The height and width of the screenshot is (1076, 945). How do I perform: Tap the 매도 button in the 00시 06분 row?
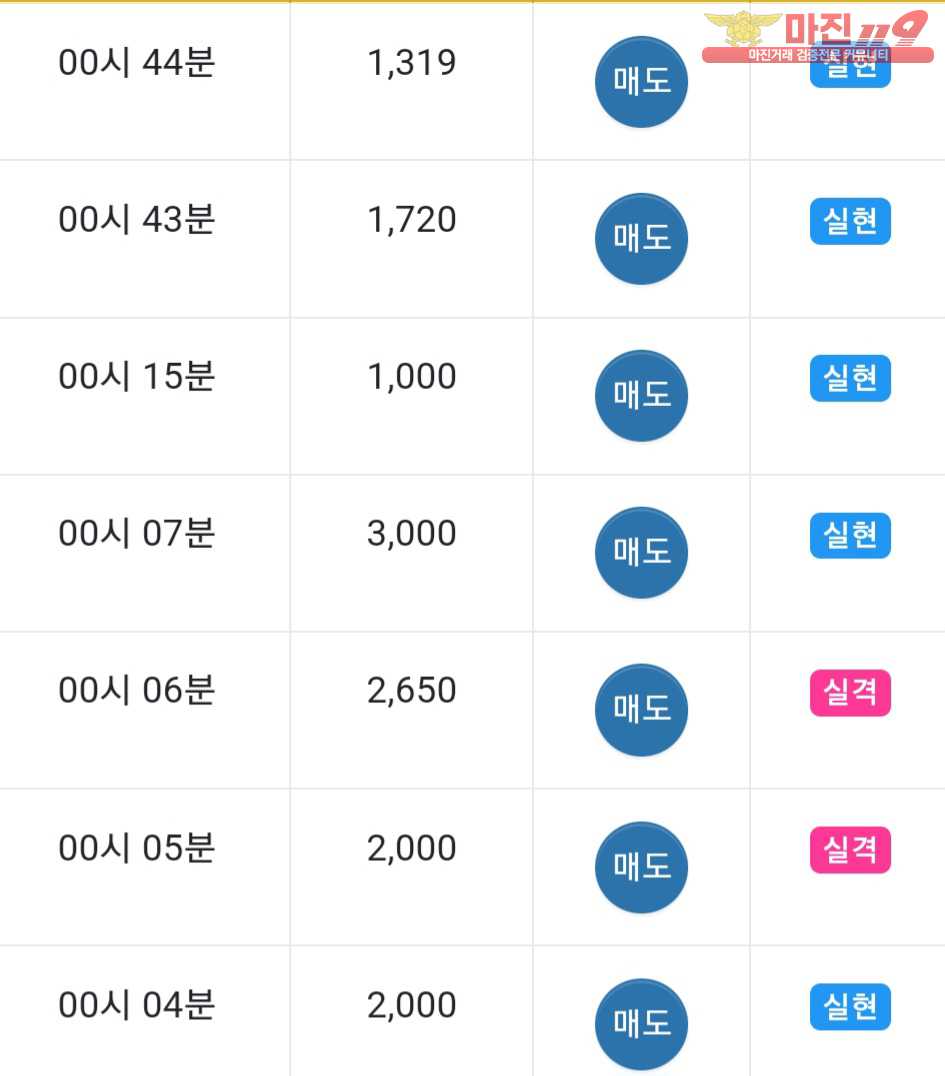(641, 710)
